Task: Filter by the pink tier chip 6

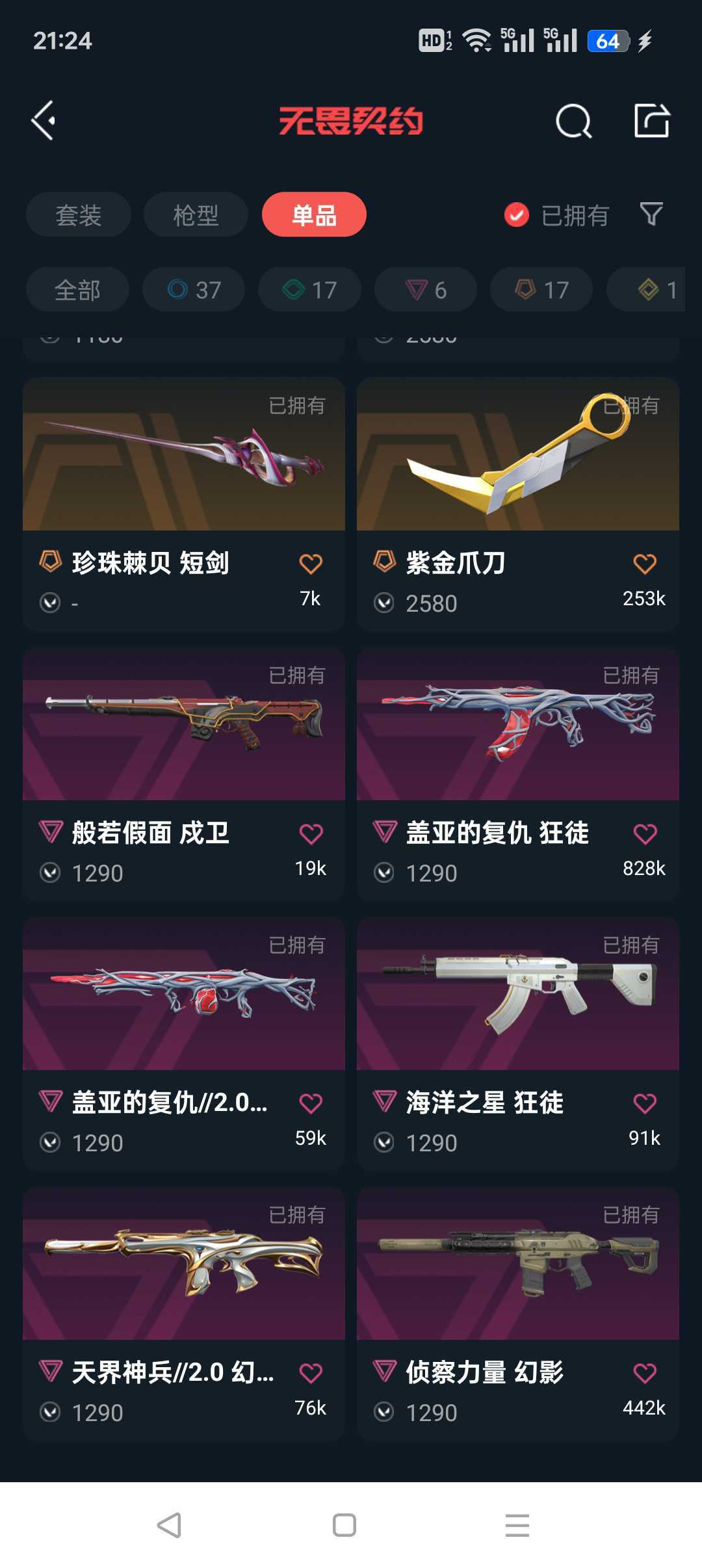Action: (x=425, y=290)
